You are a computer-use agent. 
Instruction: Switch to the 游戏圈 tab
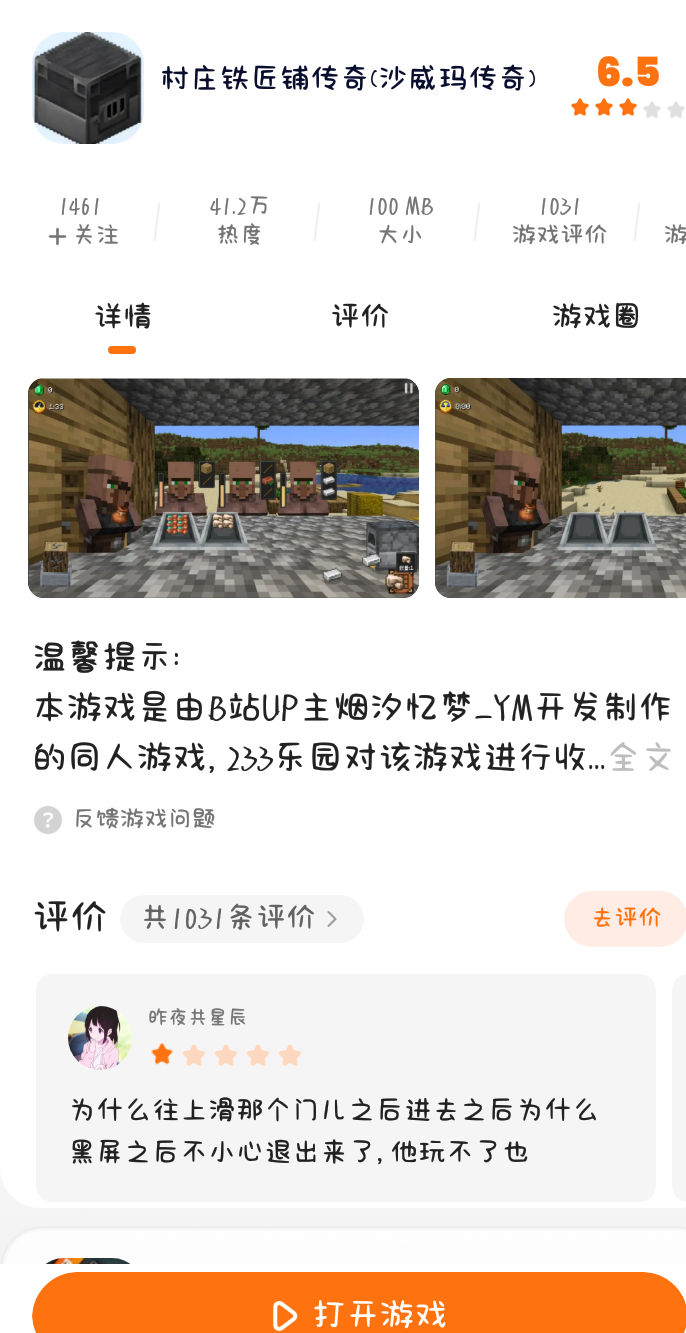[596, 316]
